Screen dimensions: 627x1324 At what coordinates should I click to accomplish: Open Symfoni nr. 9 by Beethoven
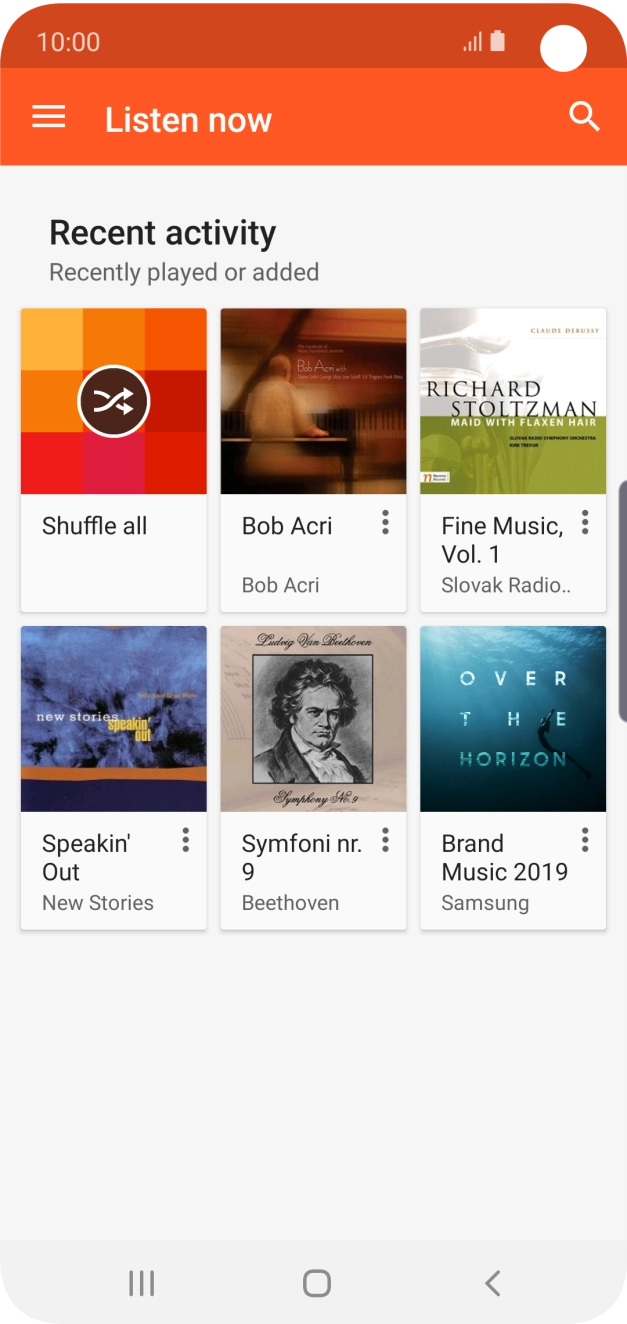(x=313, y=719)
